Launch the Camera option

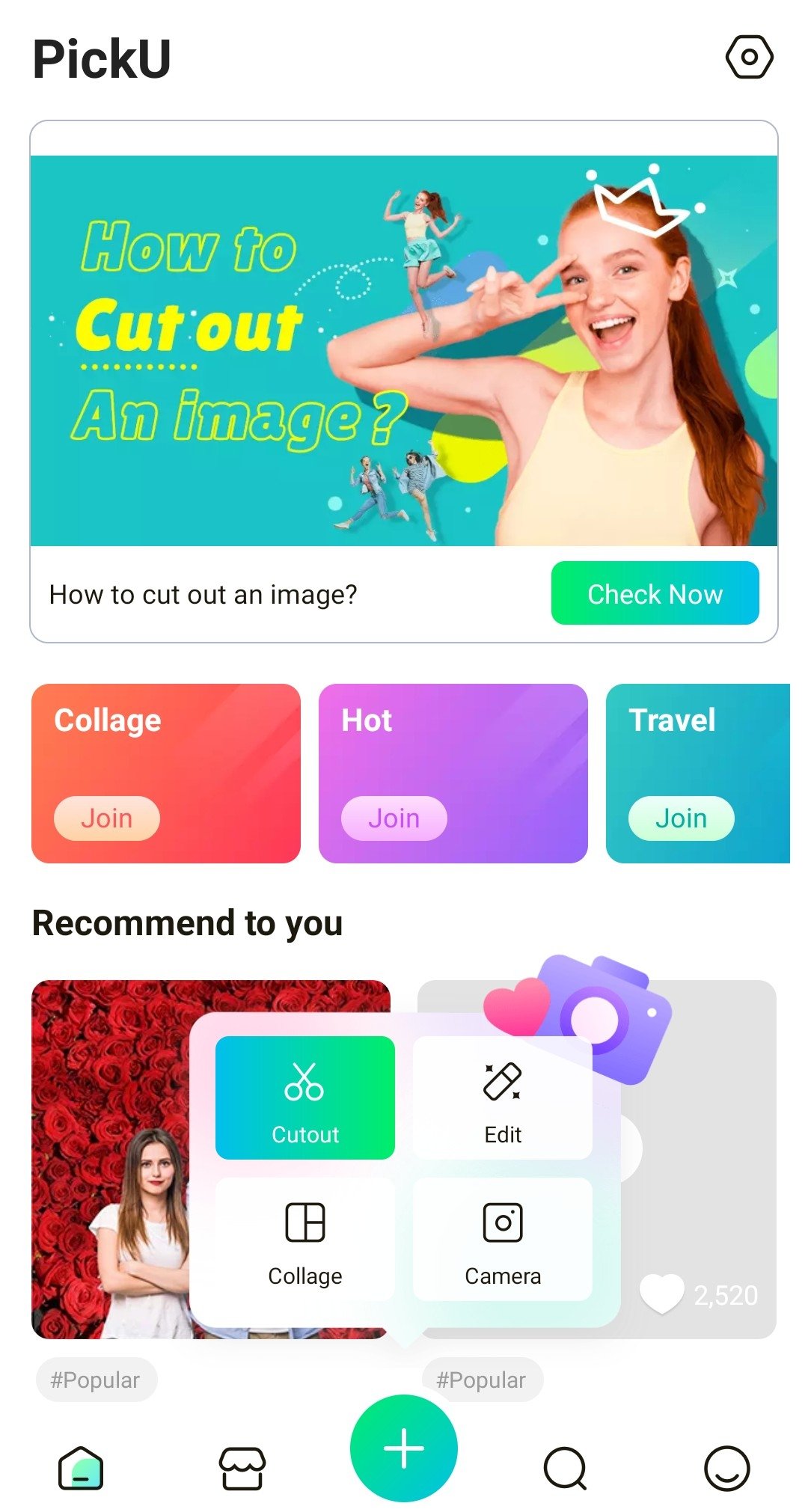click(503, 1239)
